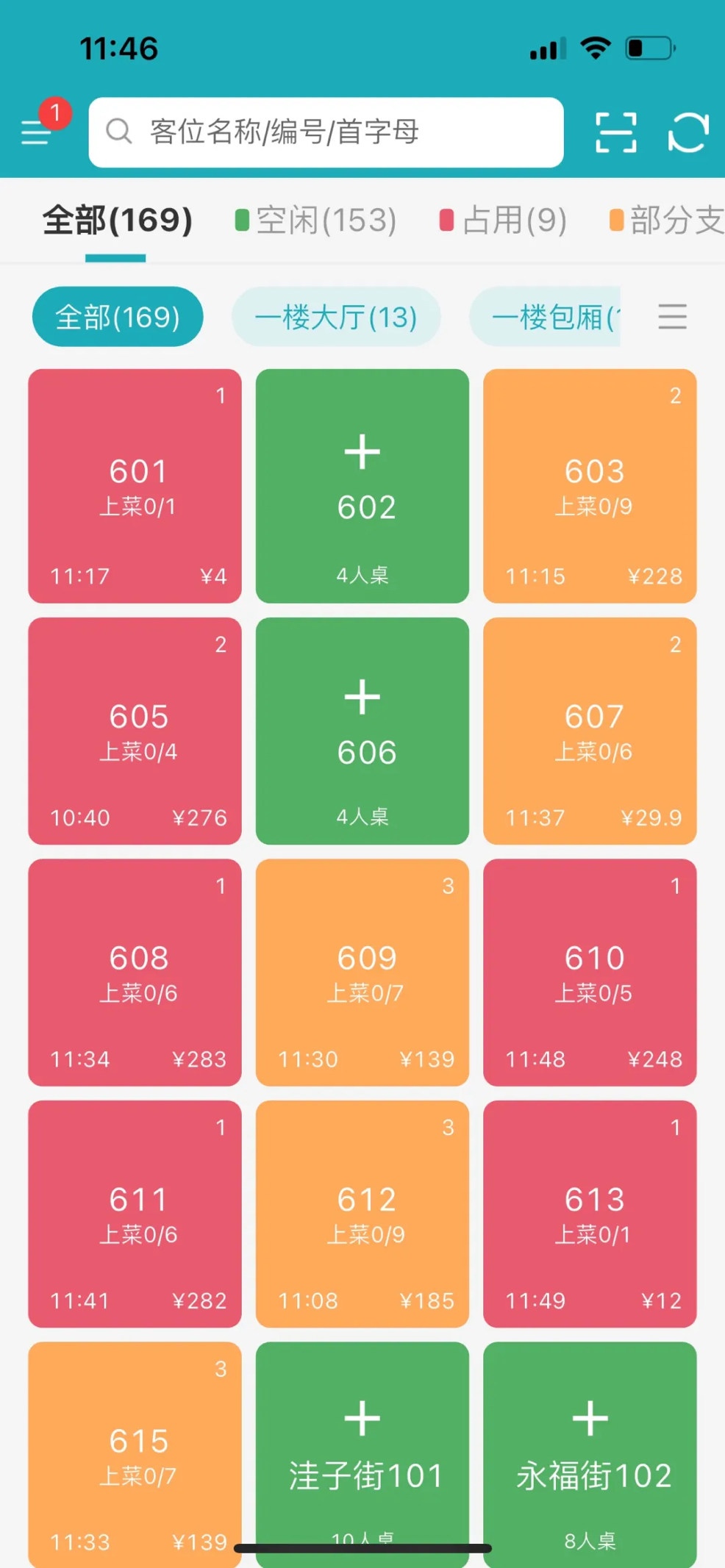Screen dimensions: 725x1568
Task: Select the 一楼包厢 area chip
Action: pyautogui.click(x=545, y=317)
